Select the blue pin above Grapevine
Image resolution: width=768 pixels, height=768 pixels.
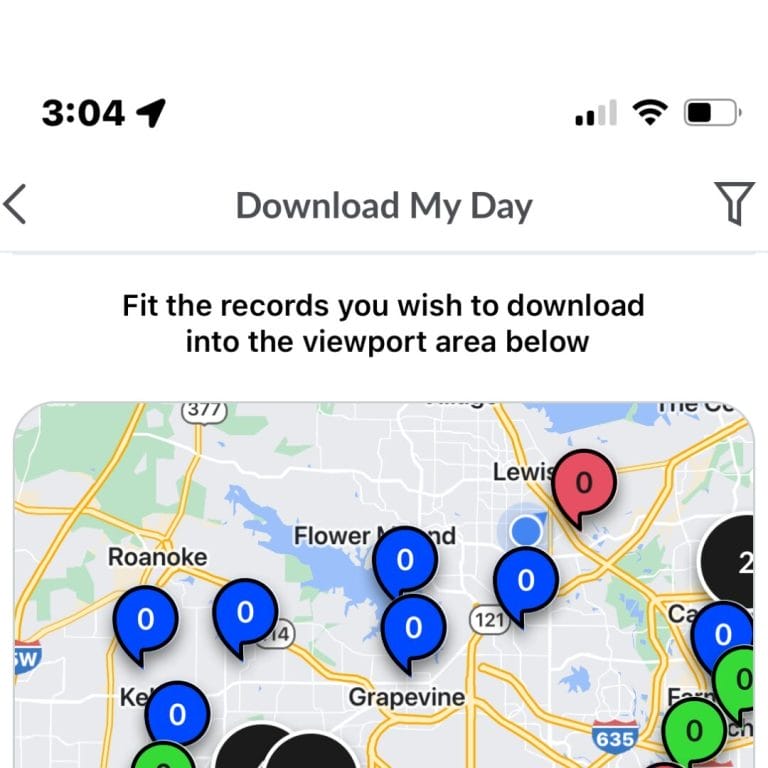[412, 629]
